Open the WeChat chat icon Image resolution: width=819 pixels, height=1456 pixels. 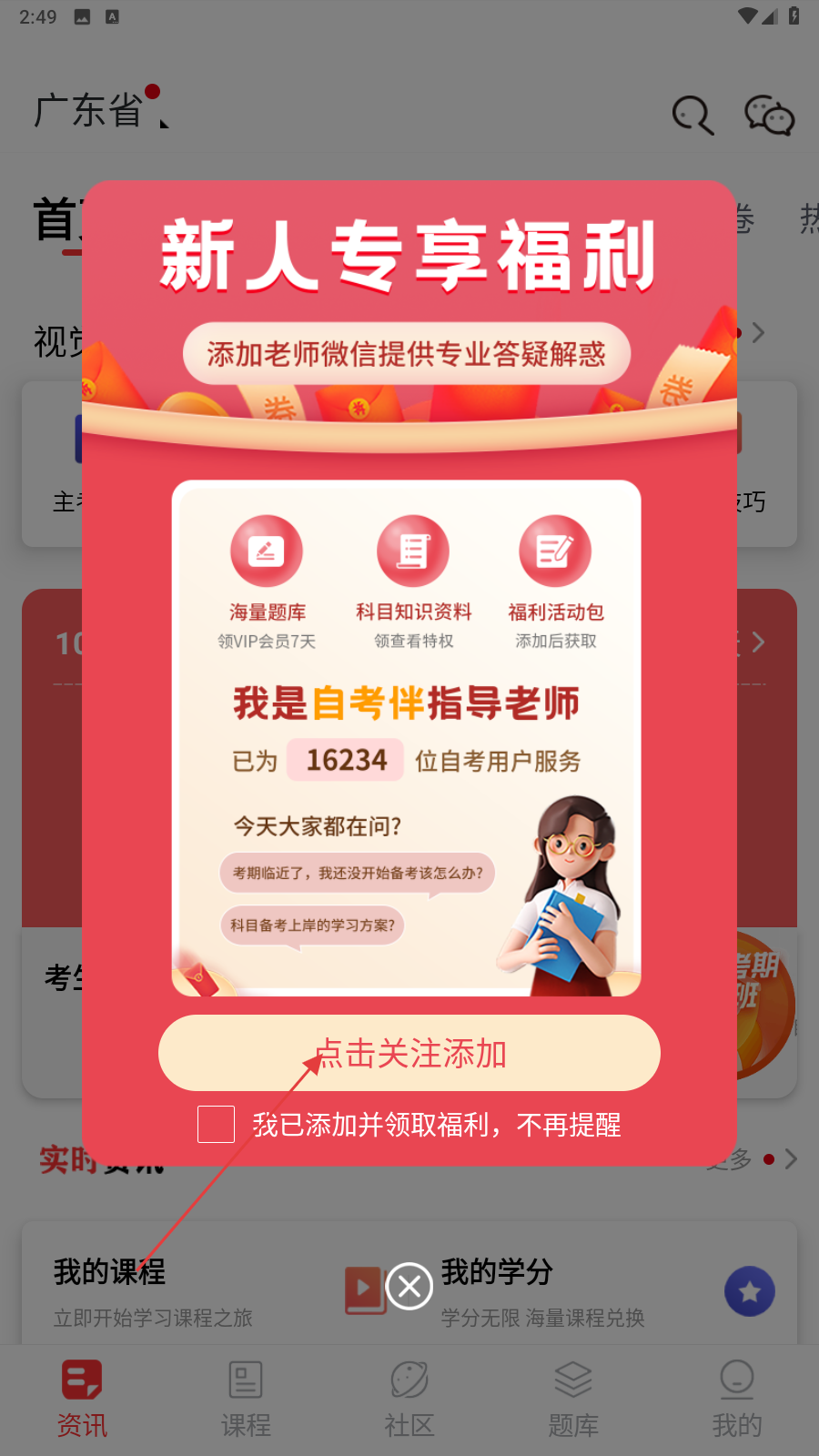tap(769, 116)
